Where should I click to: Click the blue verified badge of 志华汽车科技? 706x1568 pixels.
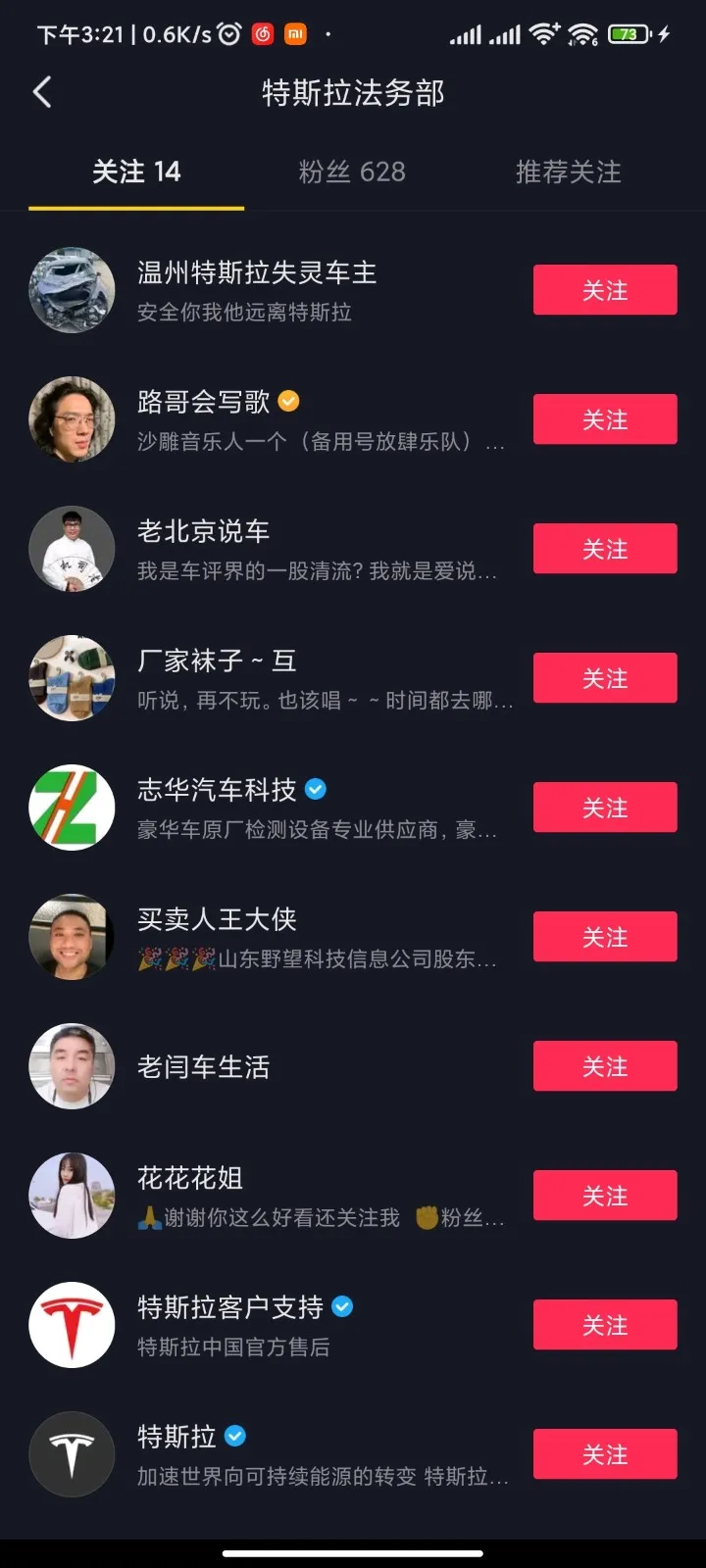pyautogui.click(x=314, y=788)
